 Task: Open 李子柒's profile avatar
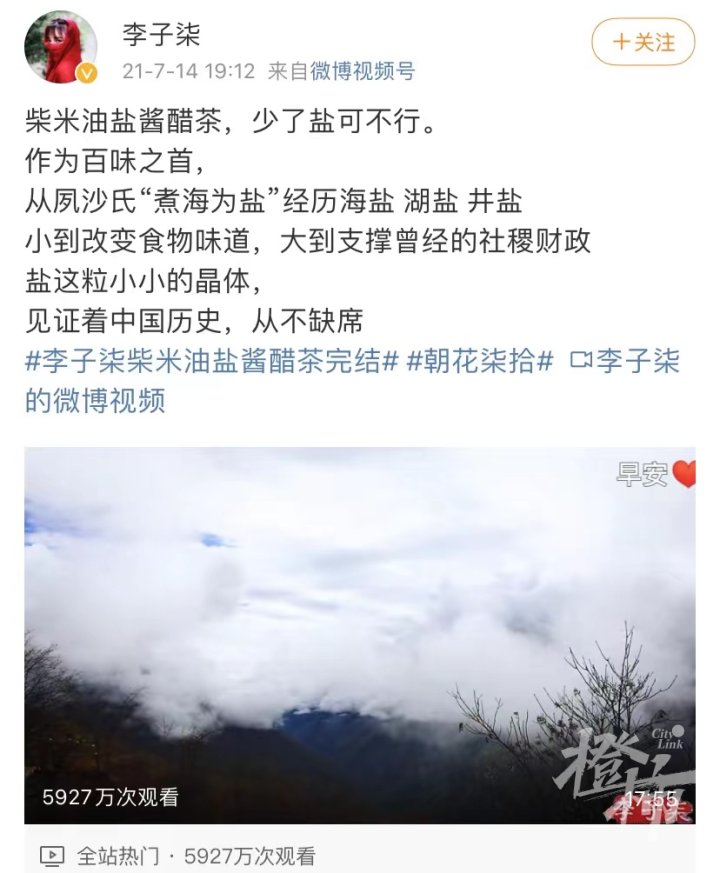[60, 48]
